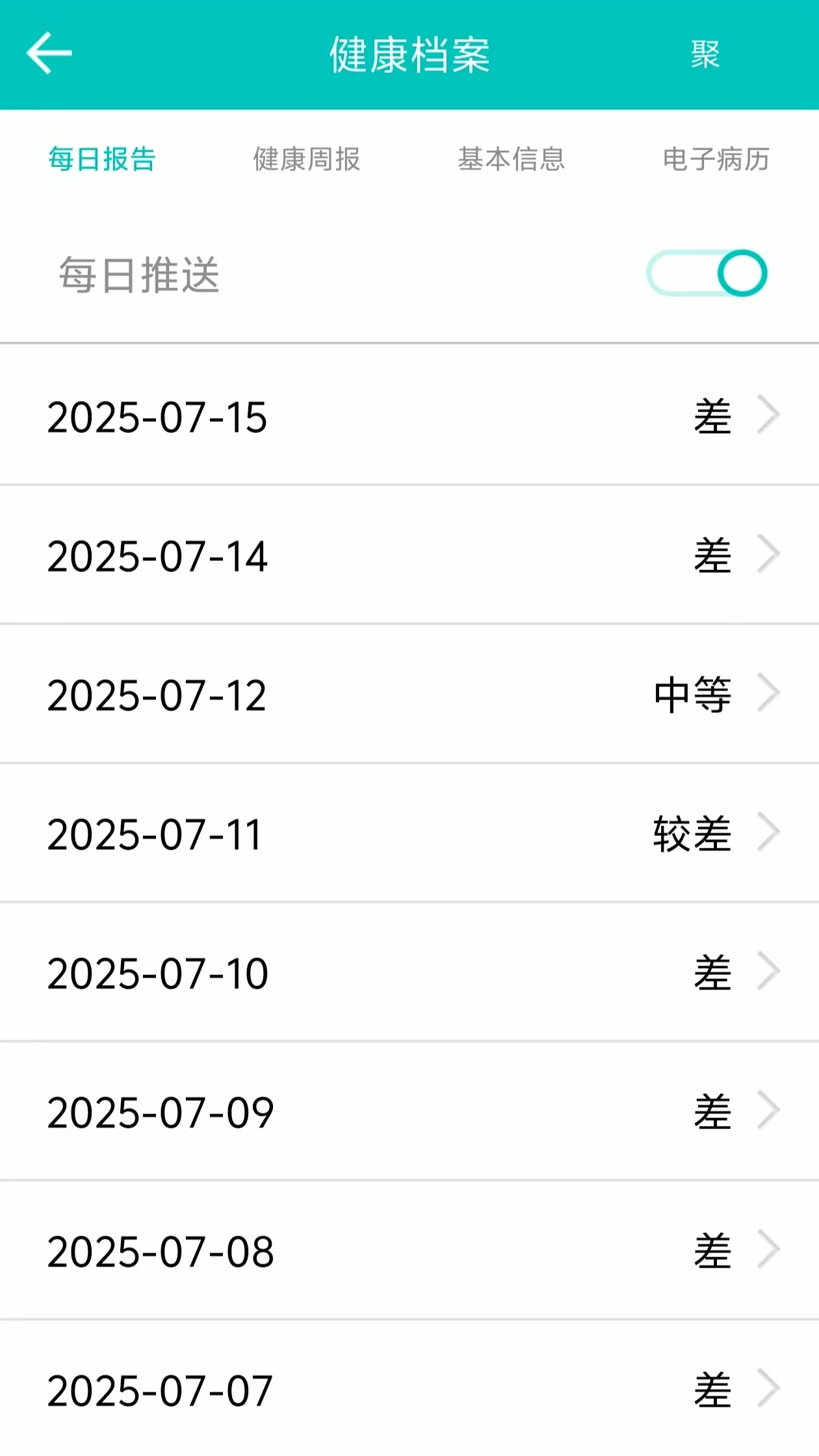View the 2025-07-12 report rated 中等

click(x=409, y=695)
